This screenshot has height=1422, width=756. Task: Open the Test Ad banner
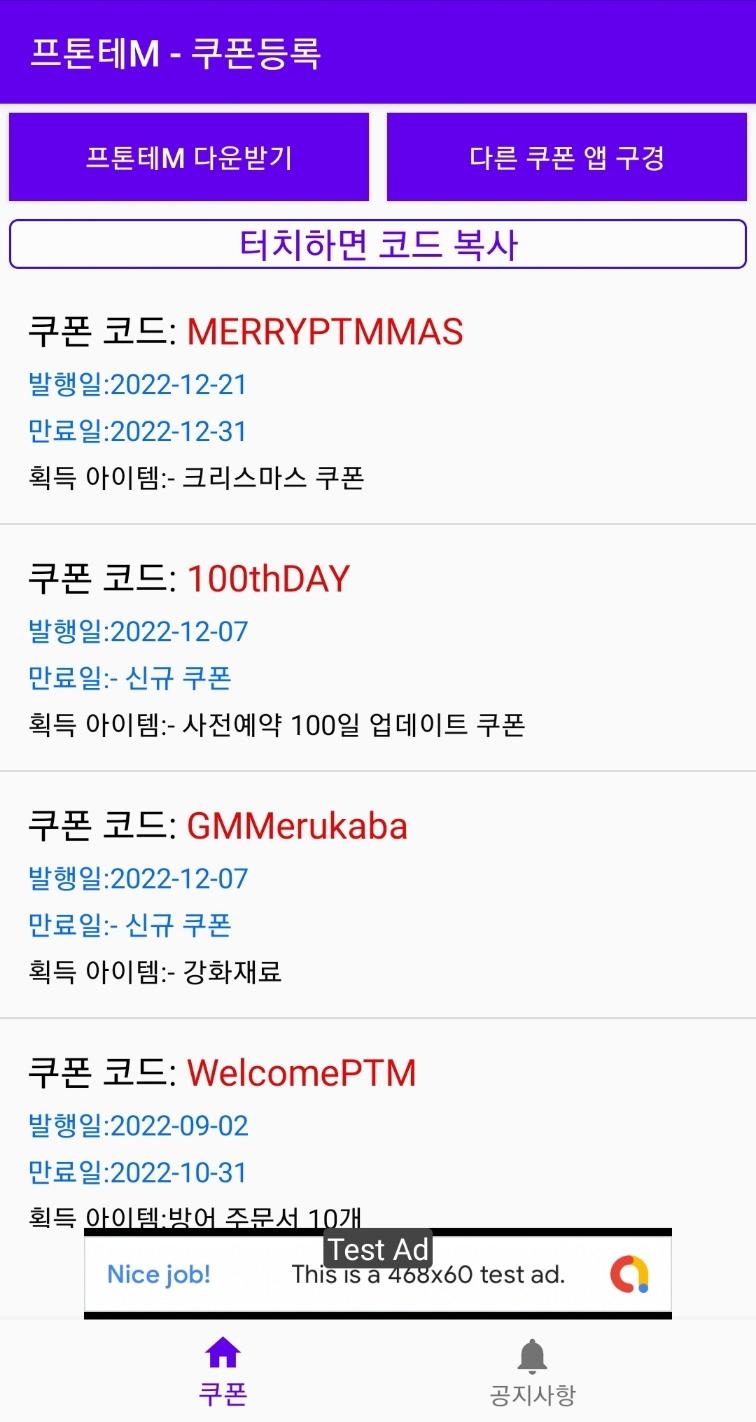point(378,1275)
